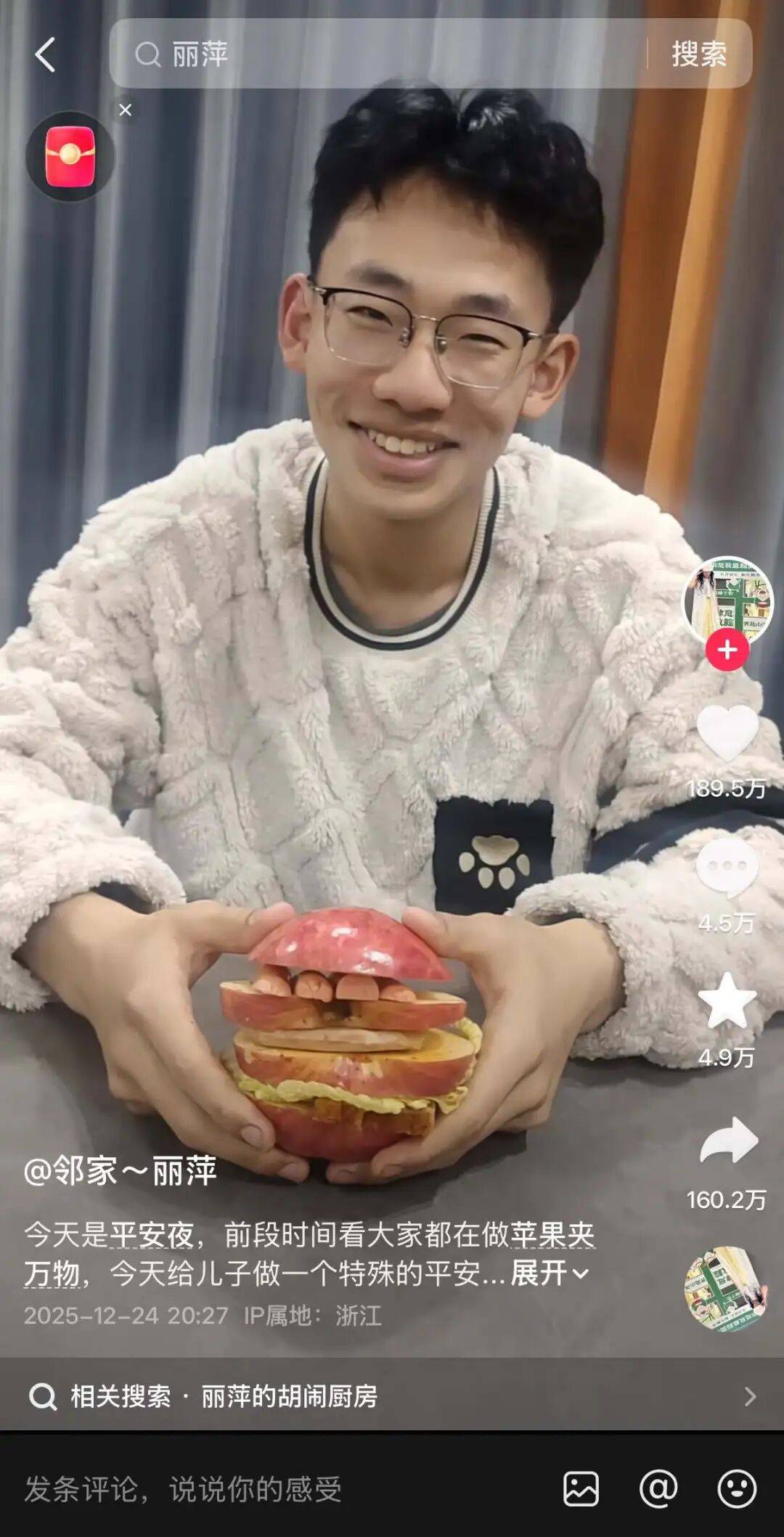Viewport: 784px width, 1537px height.
Task: Dismiss the red envelope widget
Action: click(x=126, y=110)
